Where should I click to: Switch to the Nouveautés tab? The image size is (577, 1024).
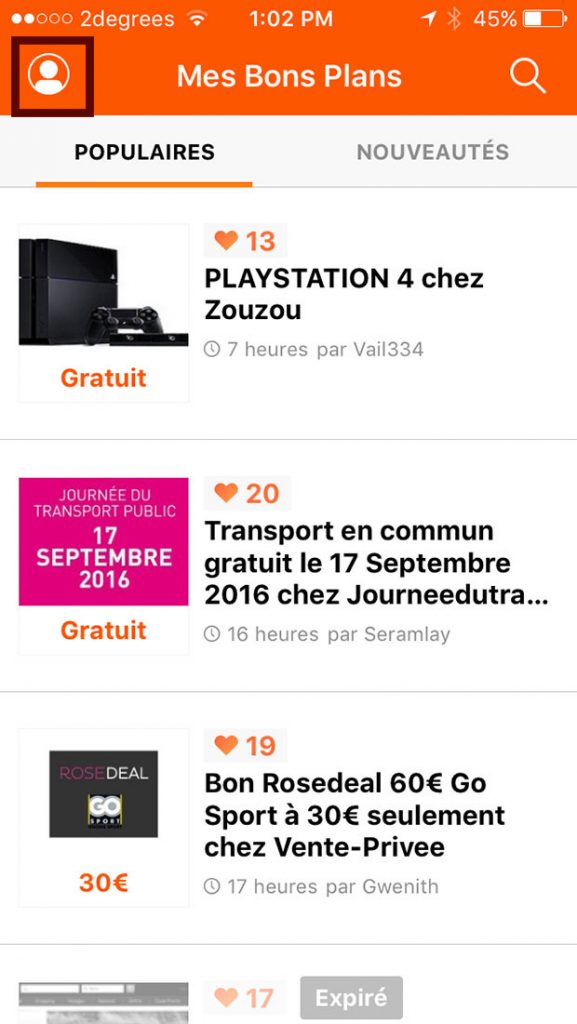433,152
